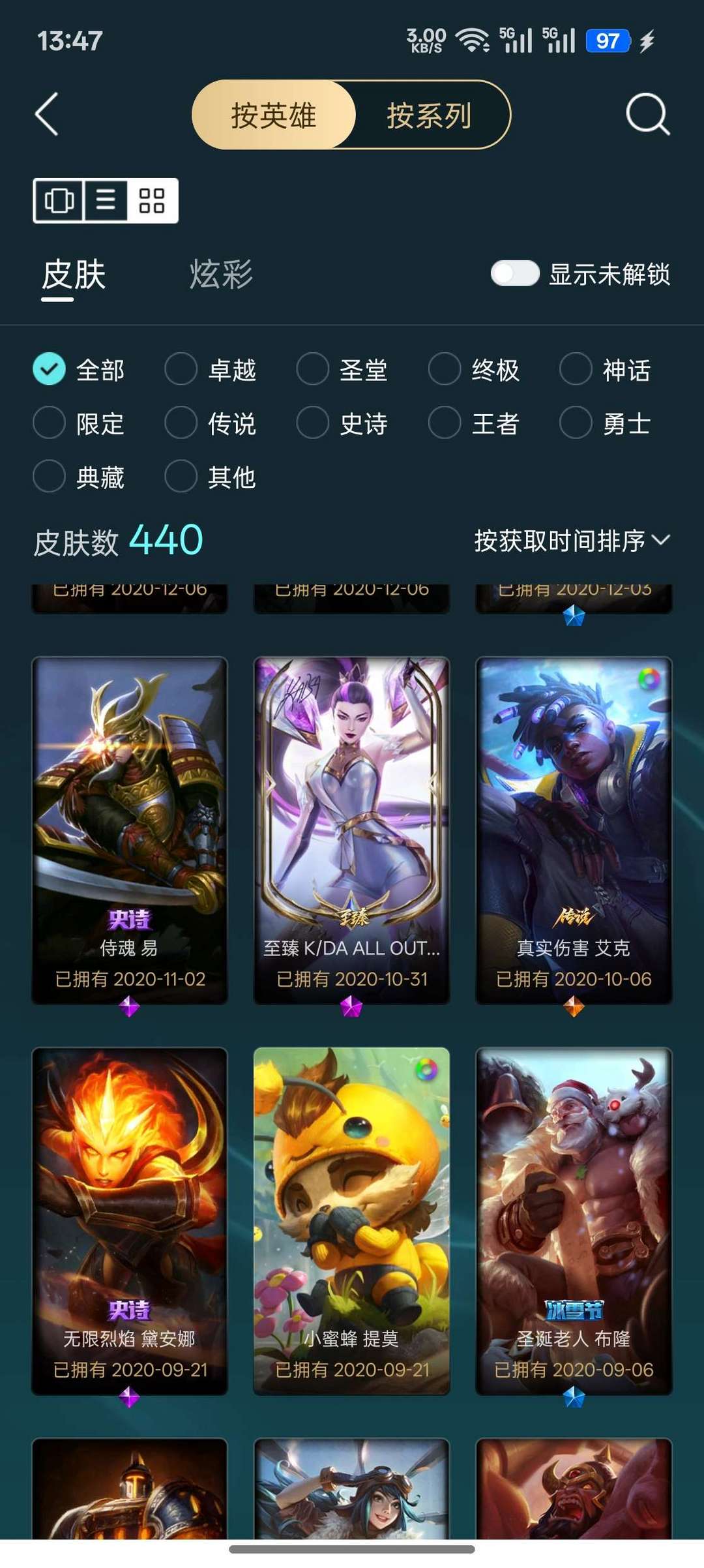
Task: Switch to the 按系列 segment
Action: 429,115
